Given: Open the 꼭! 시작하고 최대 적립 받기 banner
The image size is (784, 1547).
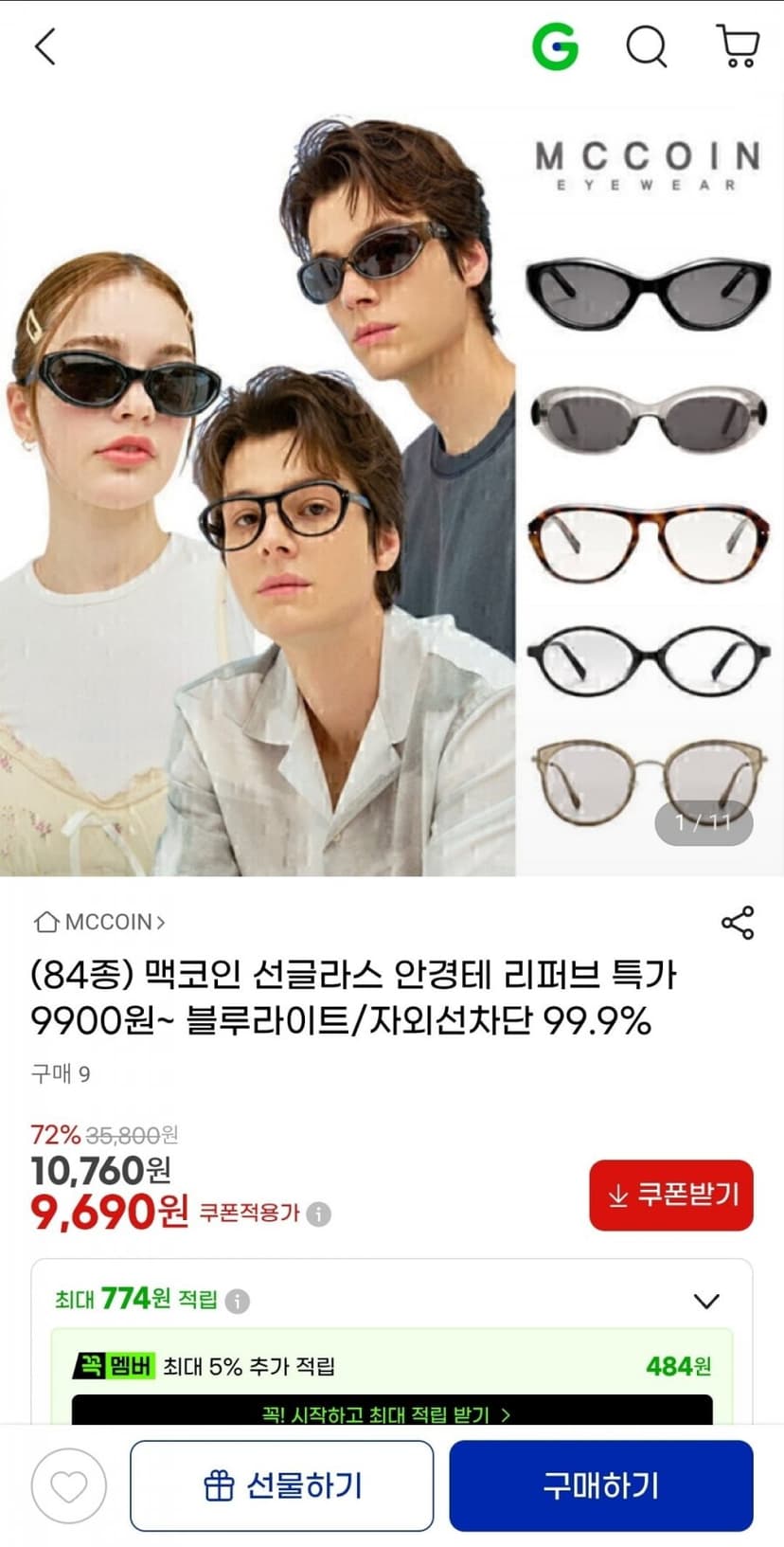Looking at the screenshot, I should coord(392,1412).
